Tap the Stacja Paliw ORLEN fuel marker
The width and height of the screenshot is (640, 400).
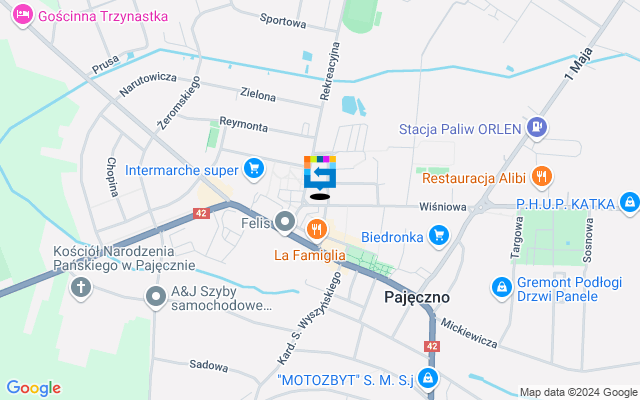pos(538,127)
